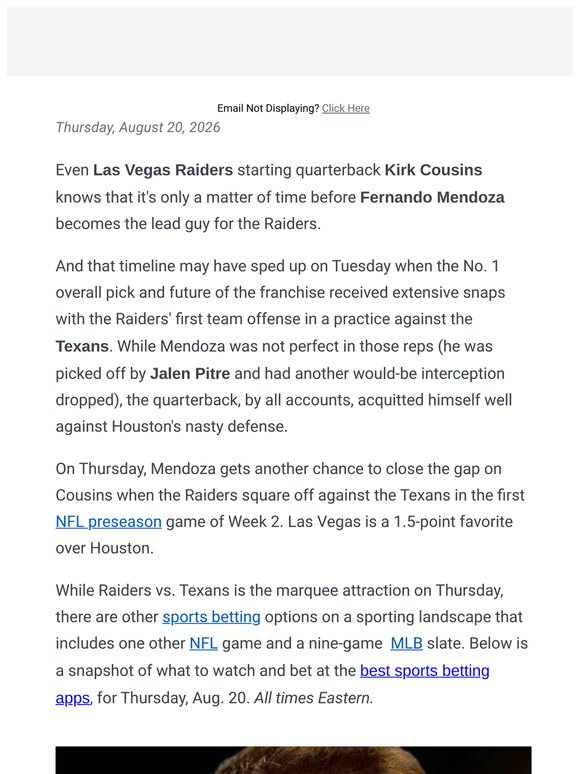The height and width of the screenshot is (774, 580).
Task: Tap the Click Here link
Action: coord(346,108)
